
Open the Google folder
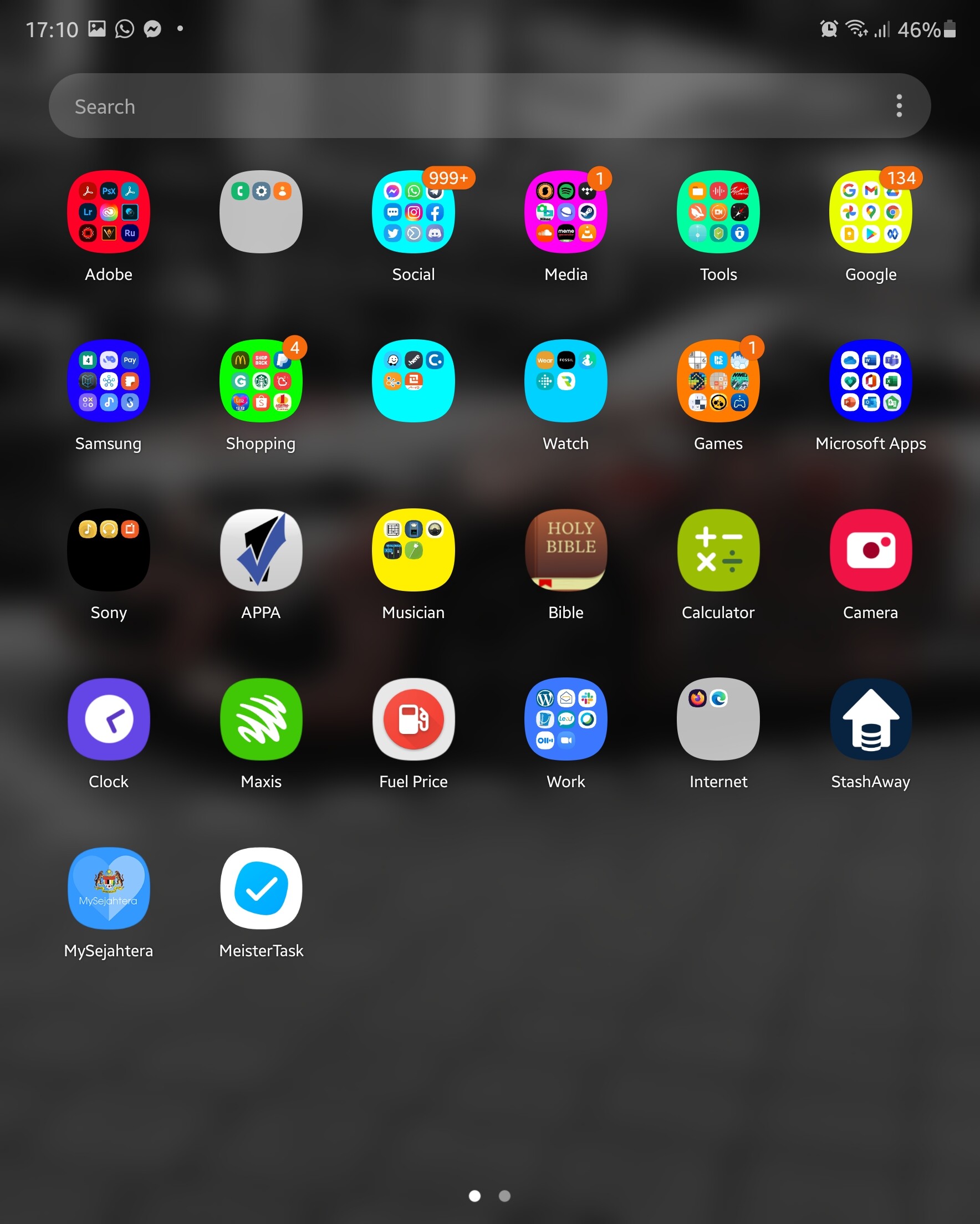pos(870,212)
